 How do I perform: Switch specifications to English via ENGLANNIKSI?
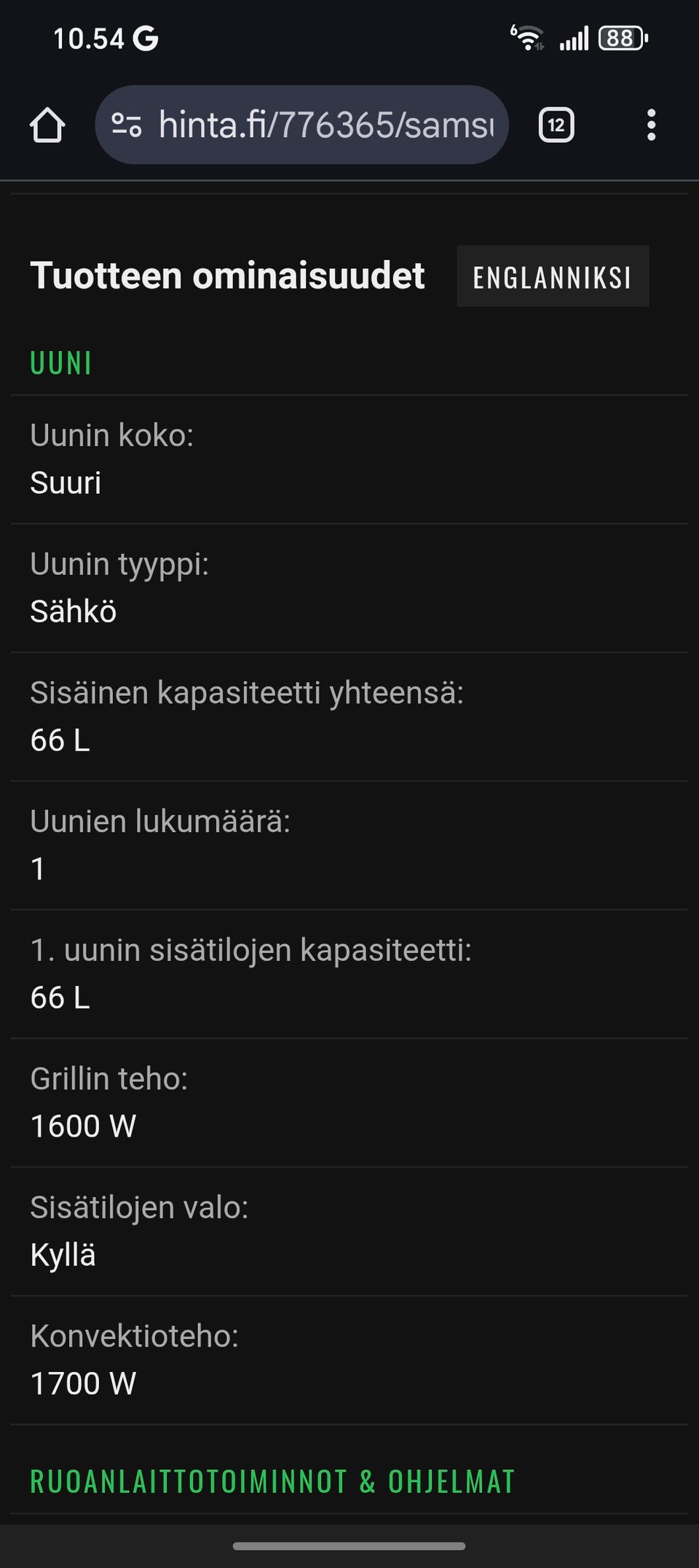click(x=553, y=275)
